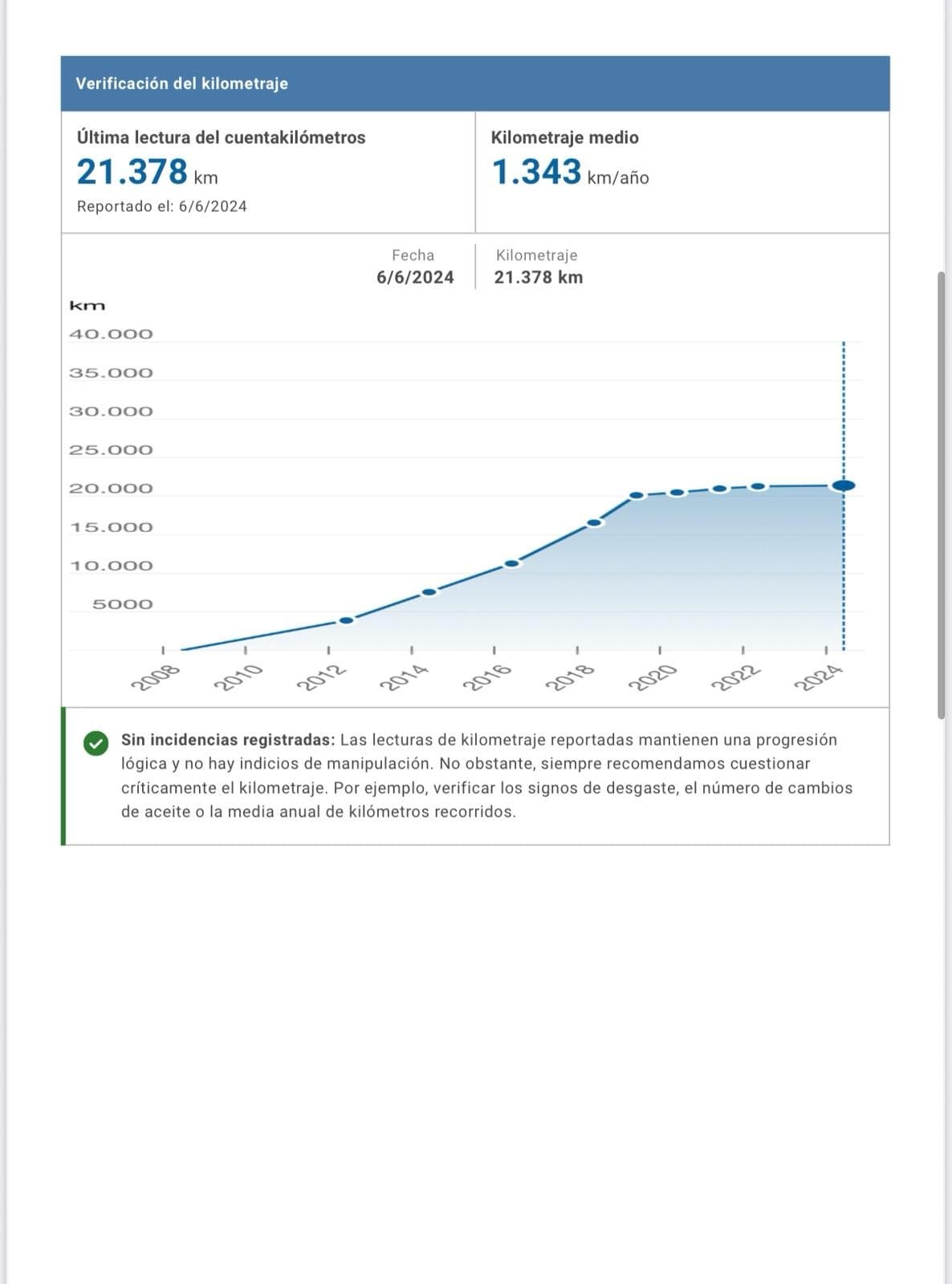Select the chart data point near 2014
Screen dimensions: 952x1284
429,592
